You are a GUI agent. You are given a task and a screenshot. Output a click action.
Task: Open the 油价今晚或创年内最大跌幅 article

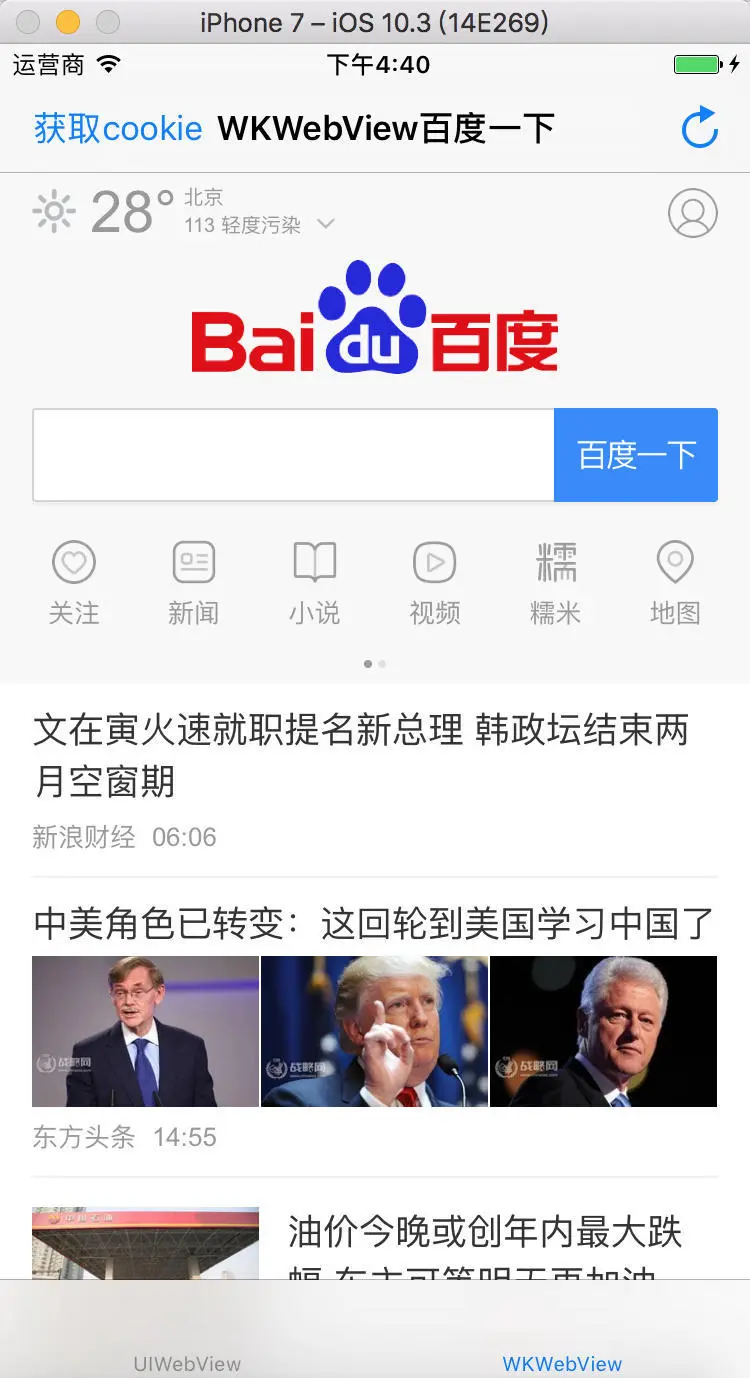click(x=485, y=1234)
